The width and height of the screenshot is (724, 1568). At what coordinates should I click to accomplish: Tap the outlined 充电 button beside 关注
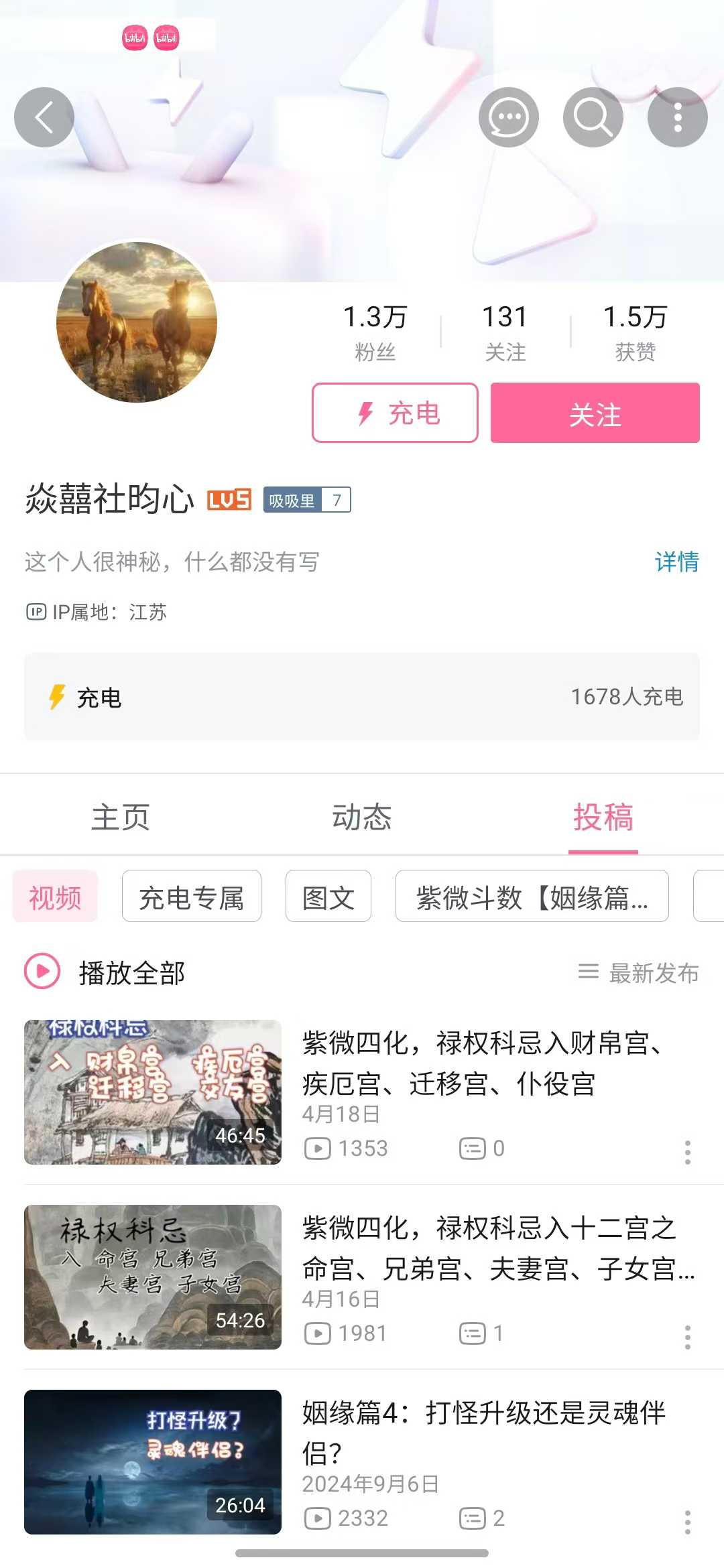(395, 413)
